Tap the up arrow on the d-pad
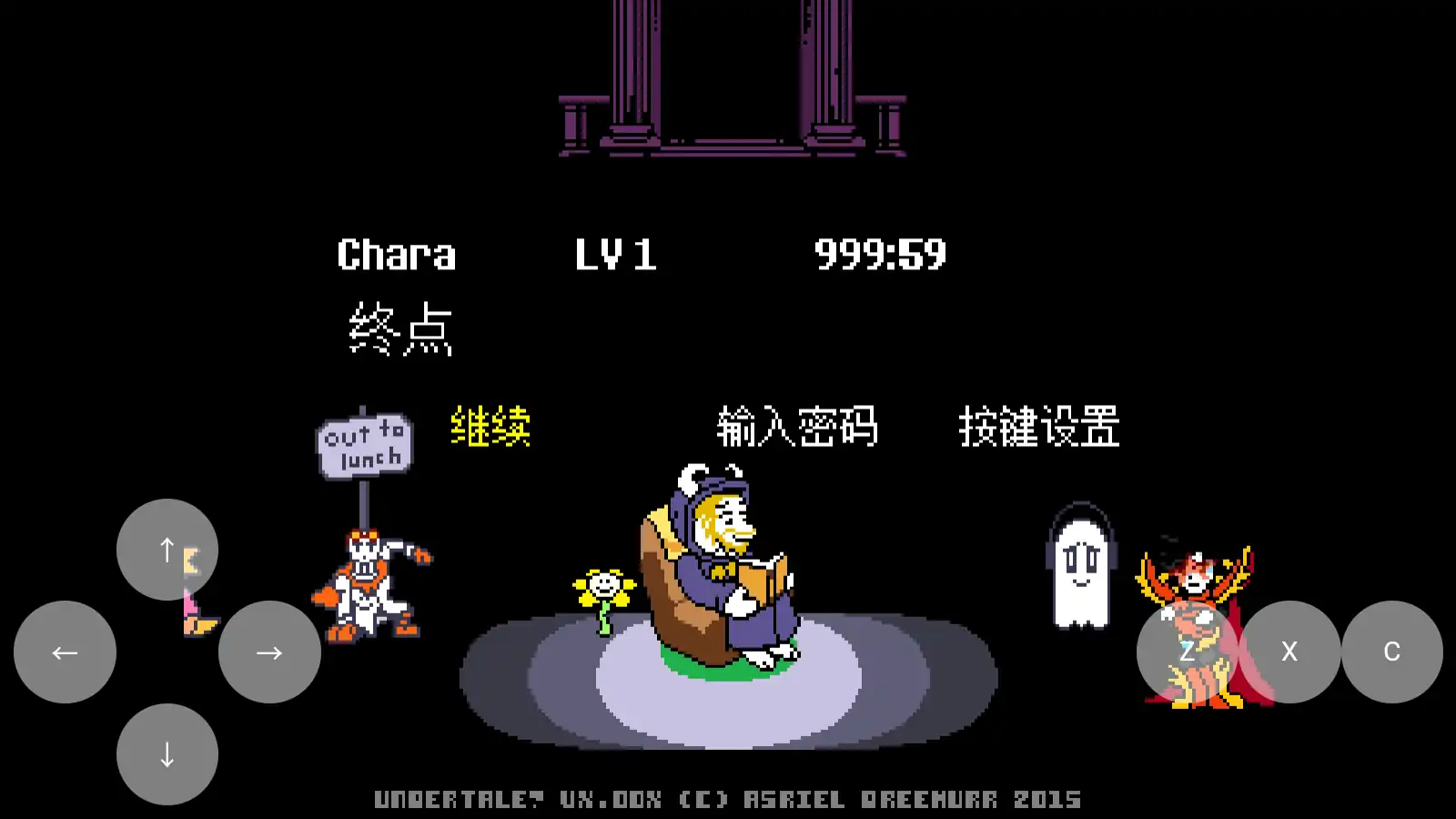The image size is (1456, 819). click(167, 550)
